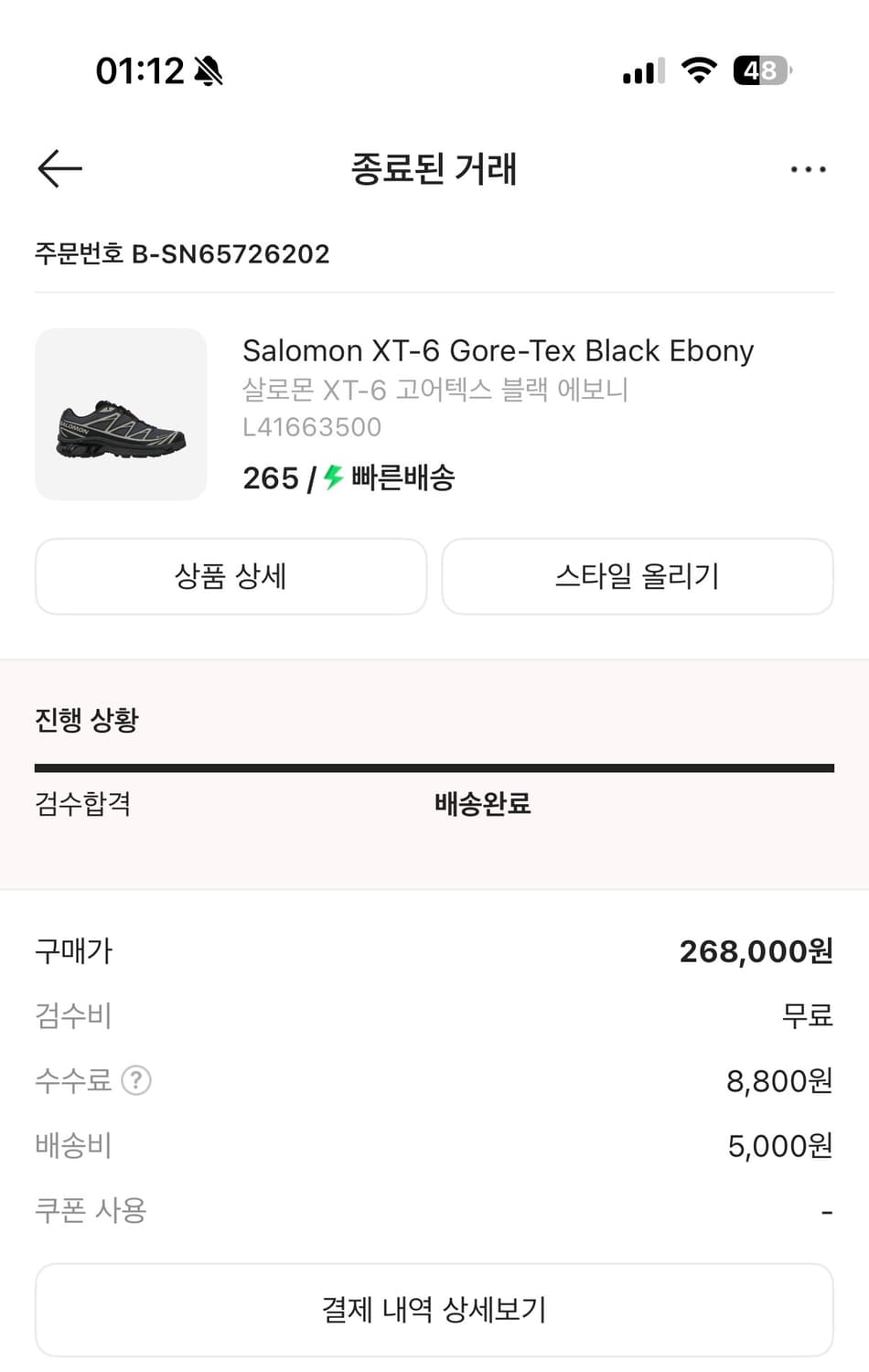869x1372 pixels.
Task: Open the three-dot options menu
Action: click(x=808, y=168)
